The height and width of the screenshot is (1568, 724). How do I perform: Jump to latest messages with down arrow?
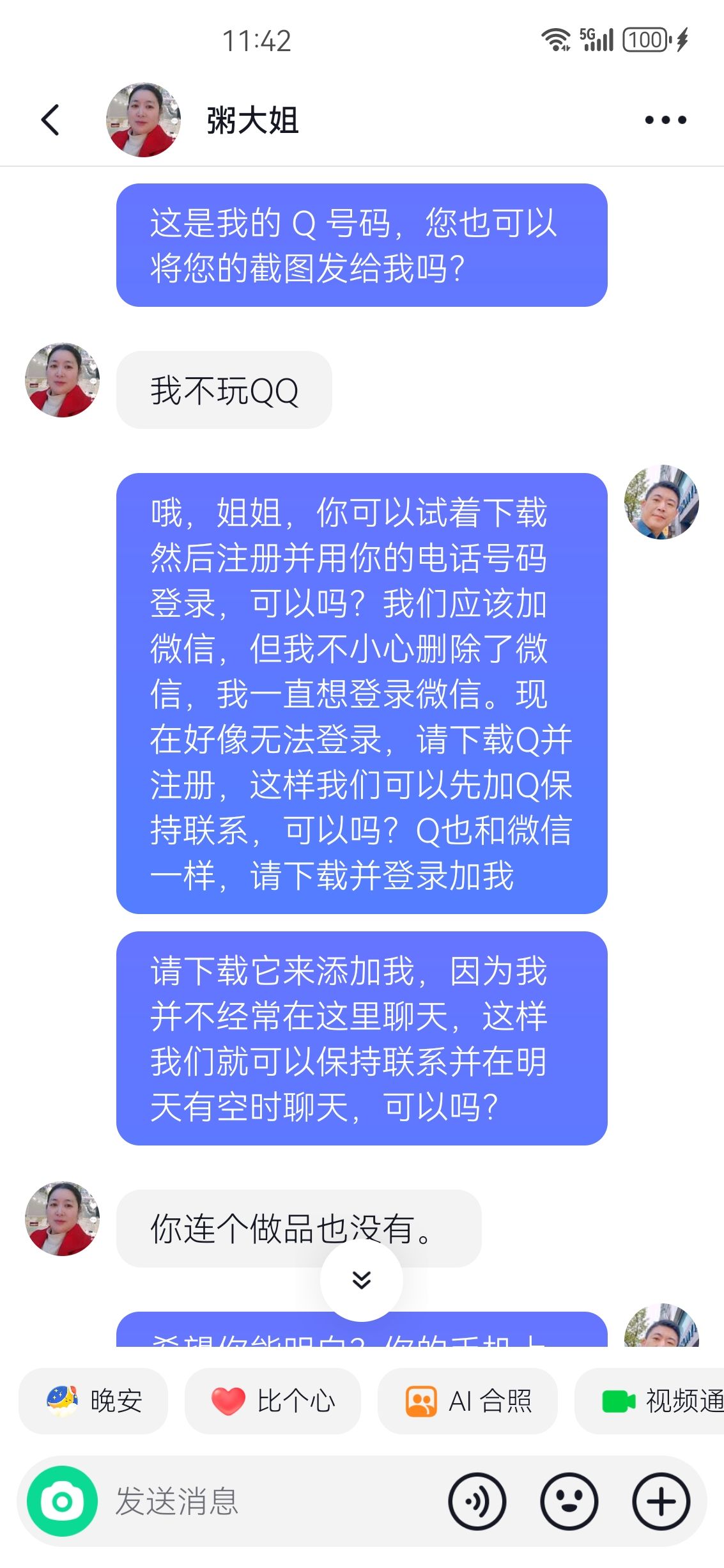(x=362, y=1279)
